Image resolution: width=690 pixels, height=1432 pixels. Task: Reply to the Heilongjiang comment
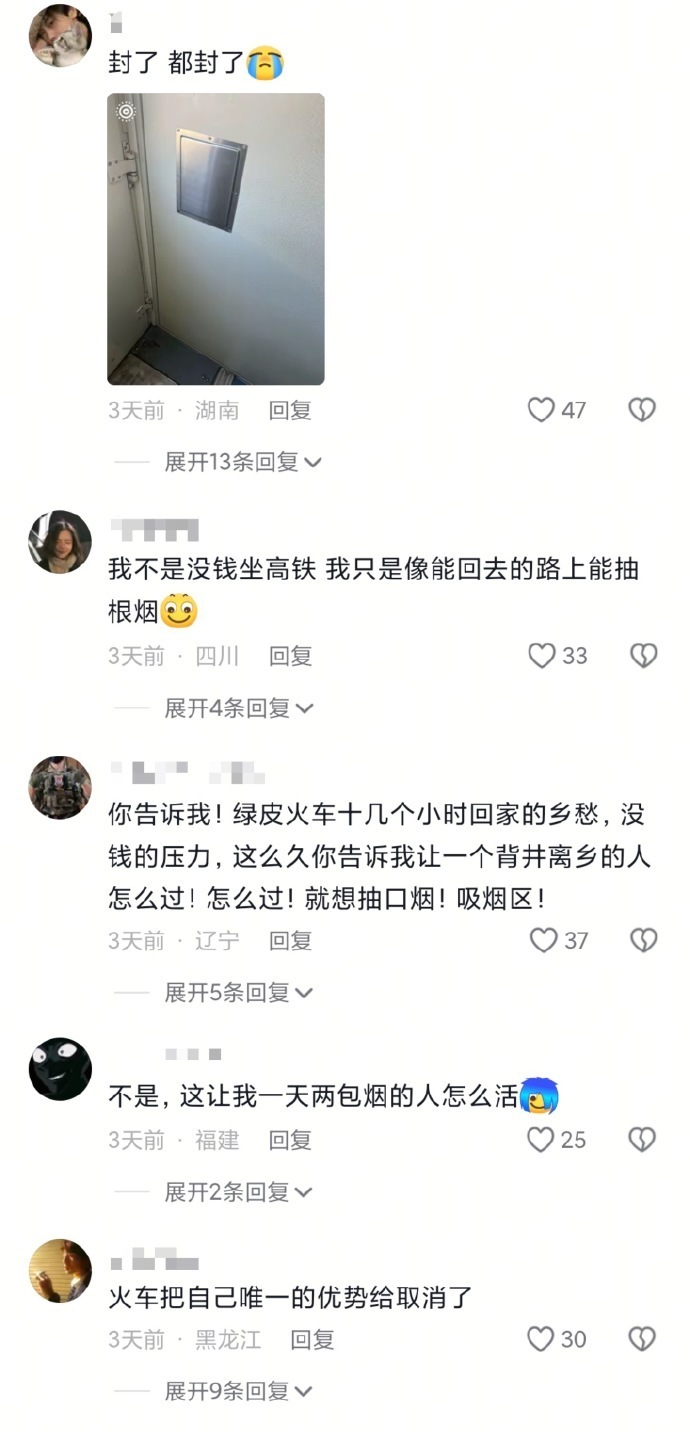point(312,1340)
